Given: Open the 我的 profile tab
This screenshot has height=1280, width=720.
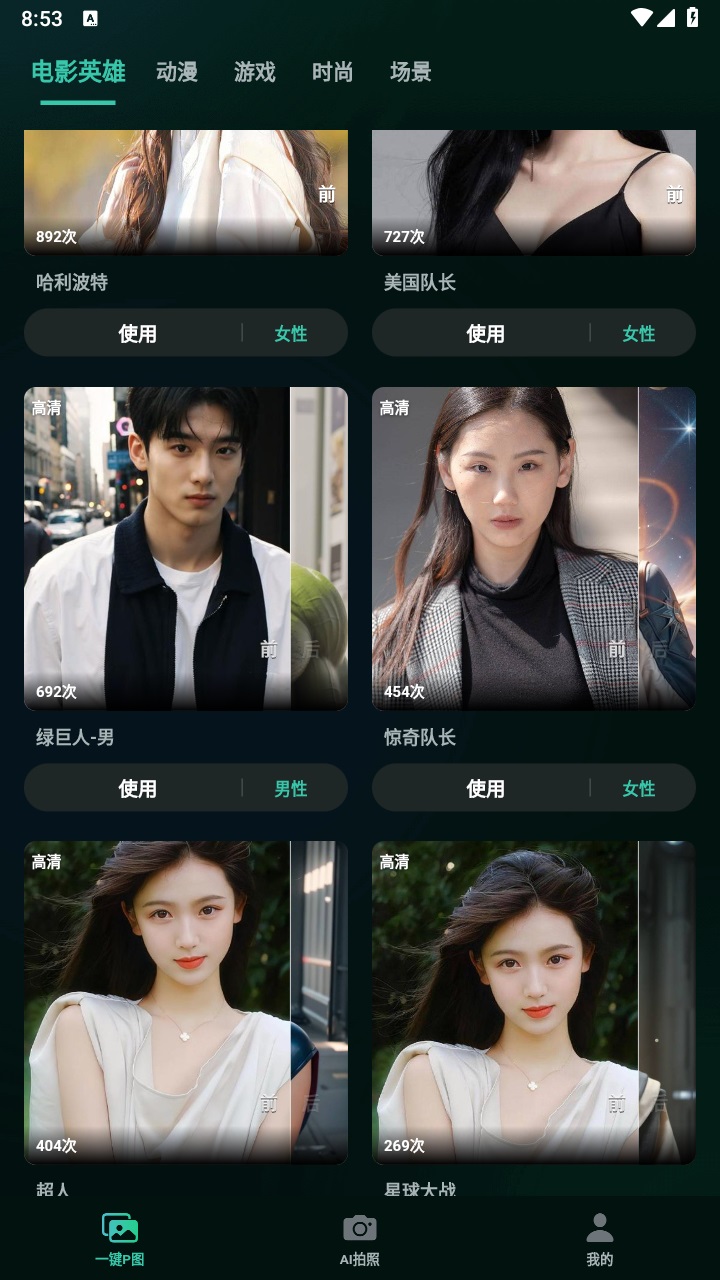Looking at the screenshot, I should pos(600,1240).
